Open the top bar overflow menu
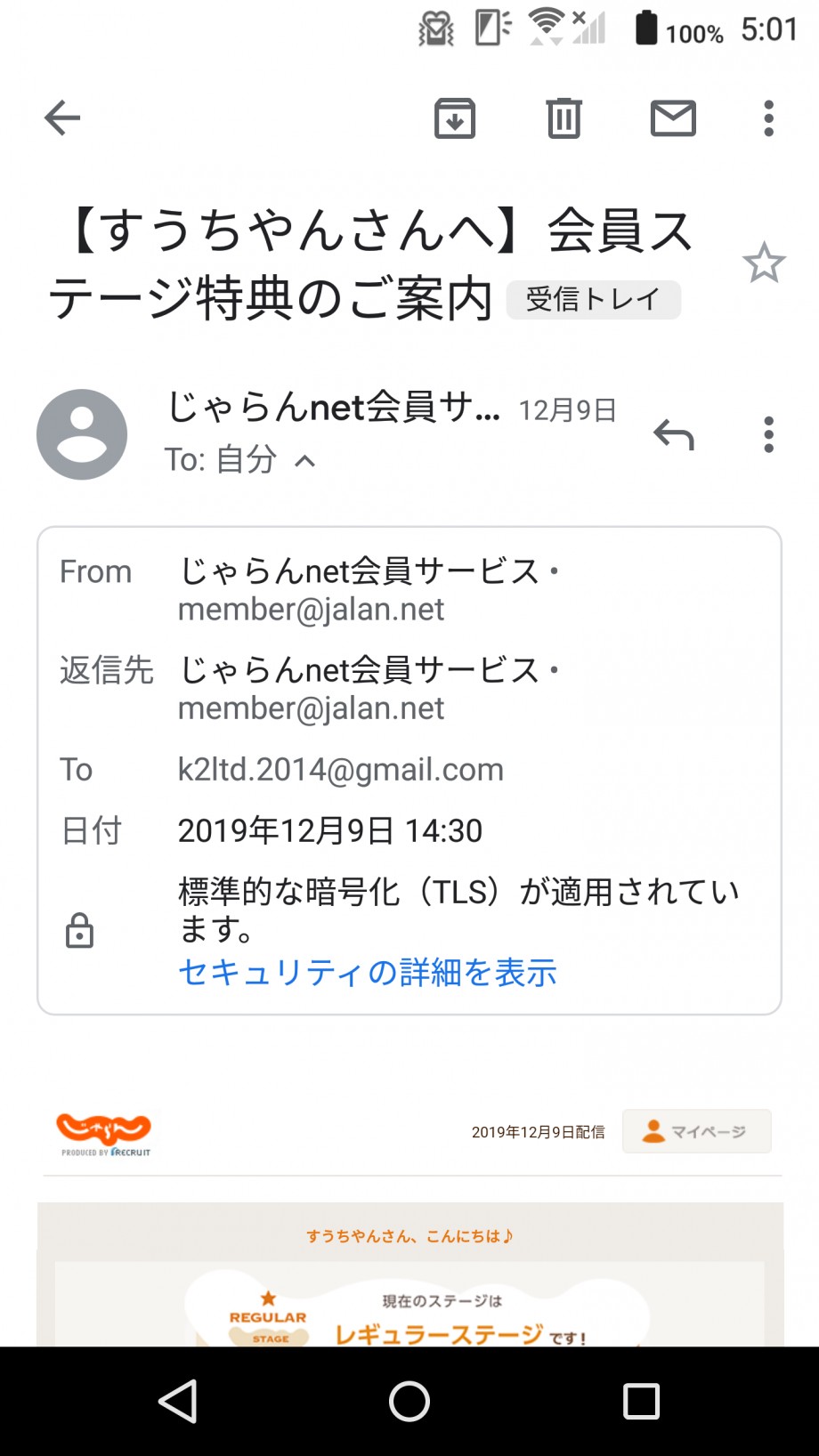The width and height of the screenshot is (819, 1456). (x=769, y=118)
